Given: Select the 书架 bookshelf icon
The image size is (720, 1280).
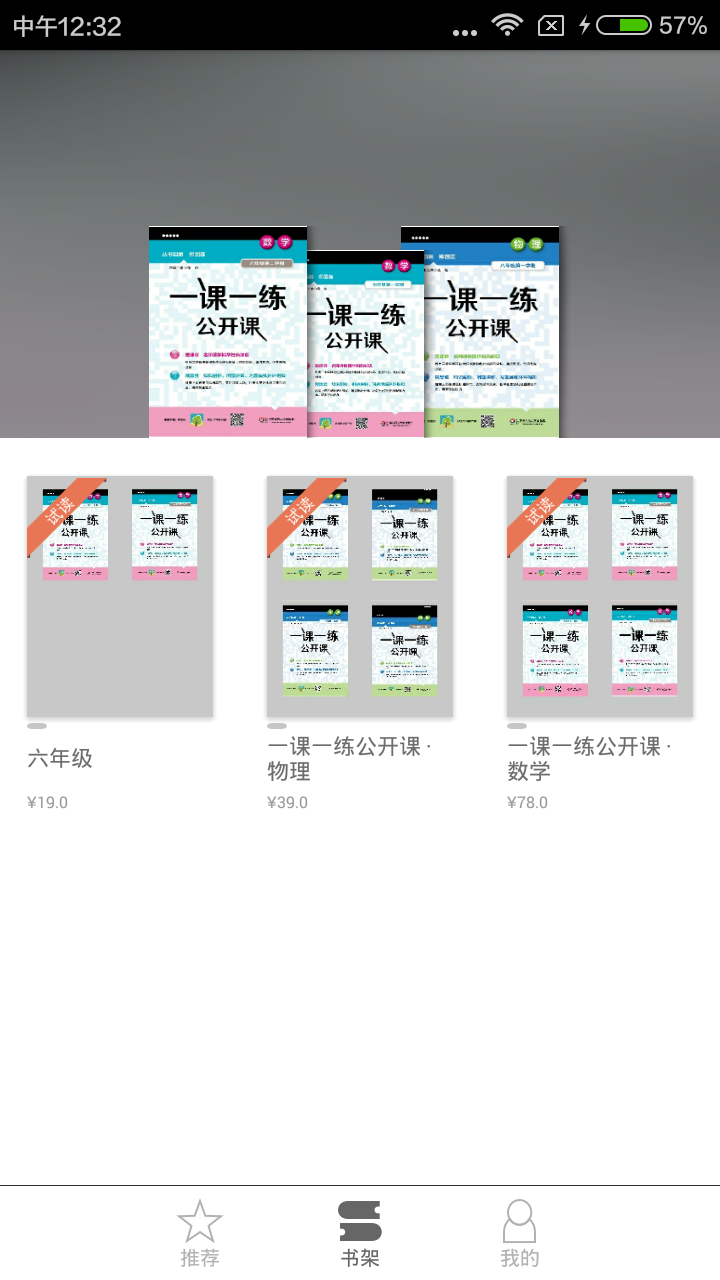Looking at the screenshot, I should point(360,1218).
